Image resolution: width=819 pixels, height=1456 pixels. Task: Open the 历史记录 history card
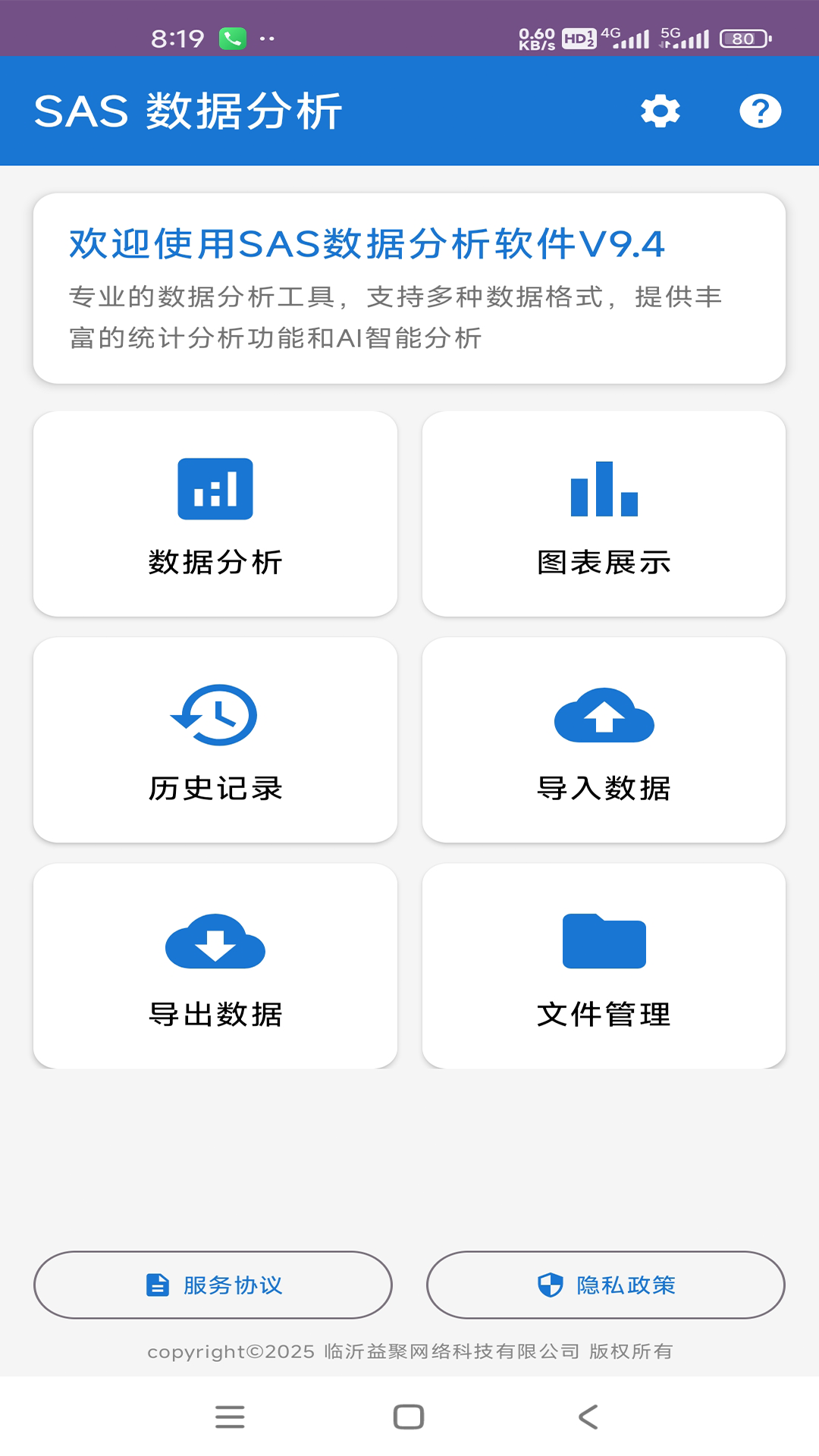tap(215, 740)
